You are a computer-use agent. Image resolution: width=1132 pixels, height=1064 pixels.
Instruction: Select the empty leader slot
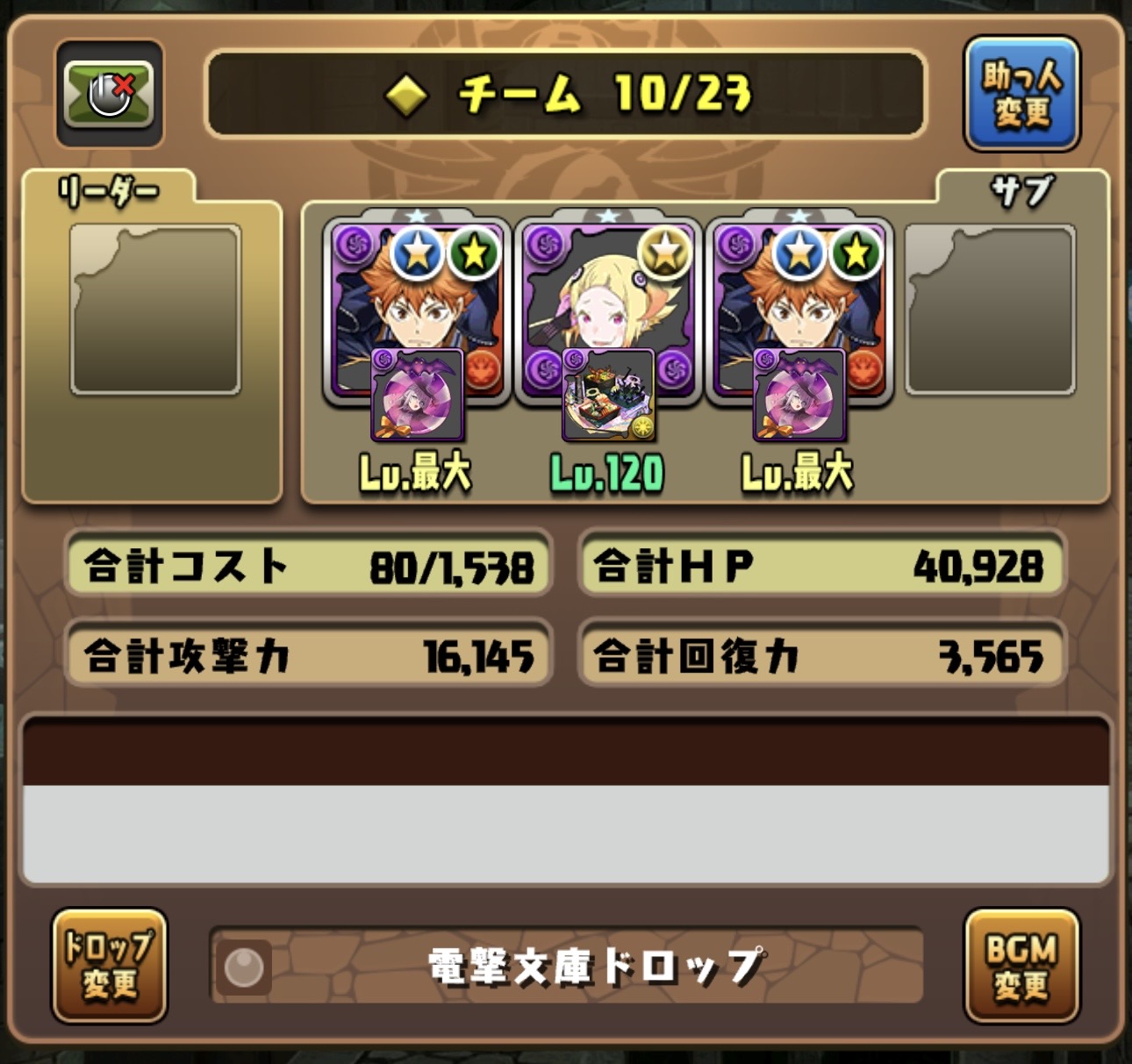click(x=155, y=310)
